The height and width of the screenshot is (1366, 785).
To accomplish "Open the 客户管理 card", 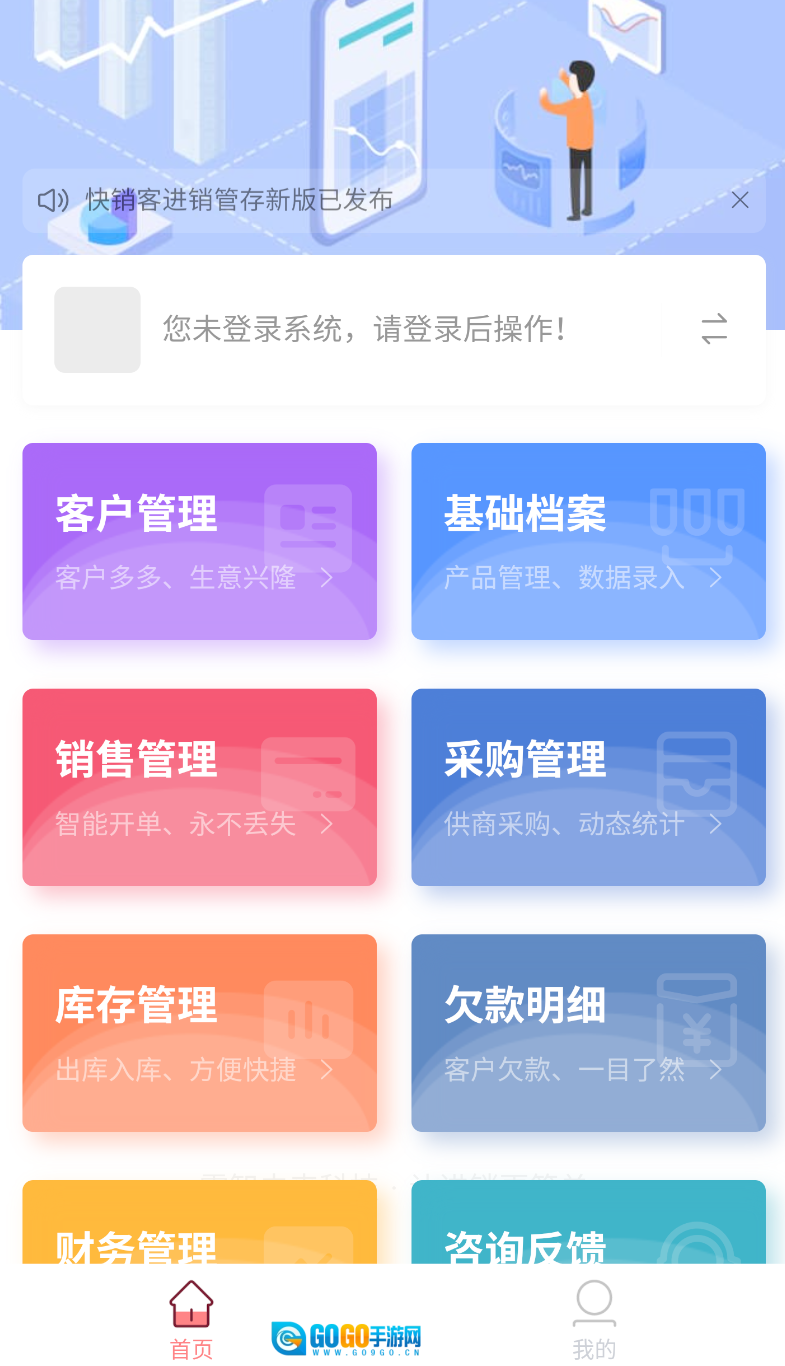I will pyautogui.click(x=199, y=541).
